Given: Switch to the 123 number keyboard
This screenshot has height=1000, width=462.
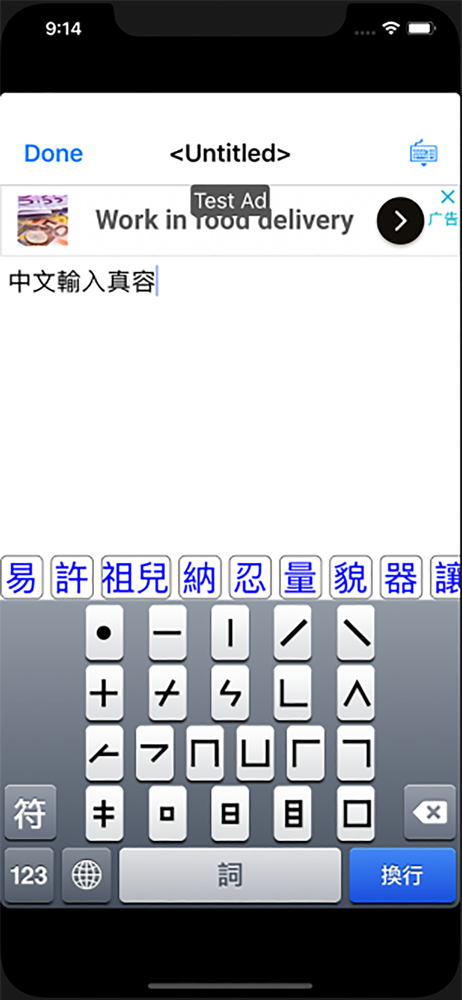Looking at the screenshot, I should tap(29, 876).
